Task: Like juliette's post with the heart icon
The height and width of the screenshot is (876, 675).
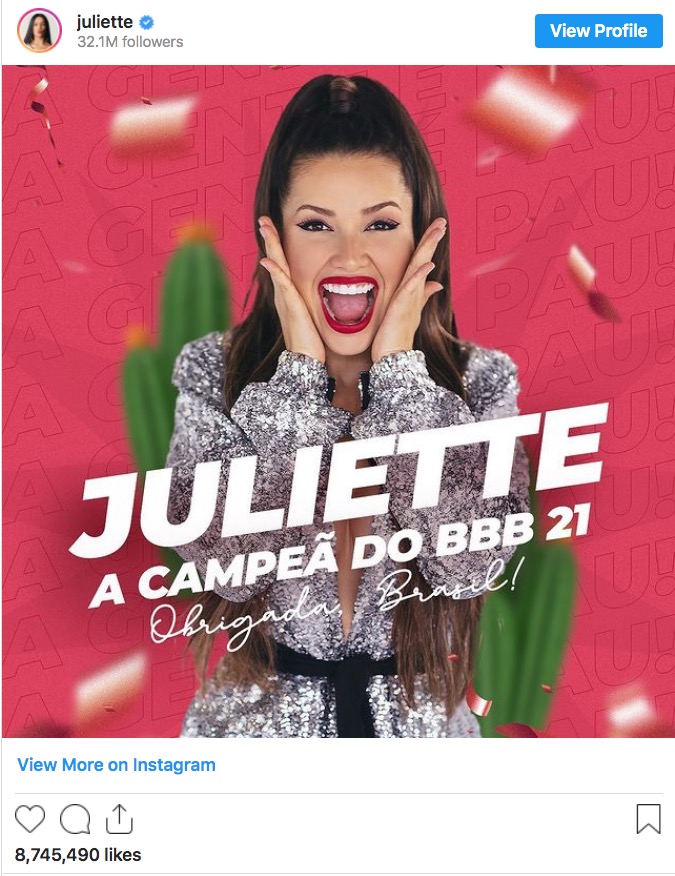Action: pyautogui.click(x=30, y=820)
